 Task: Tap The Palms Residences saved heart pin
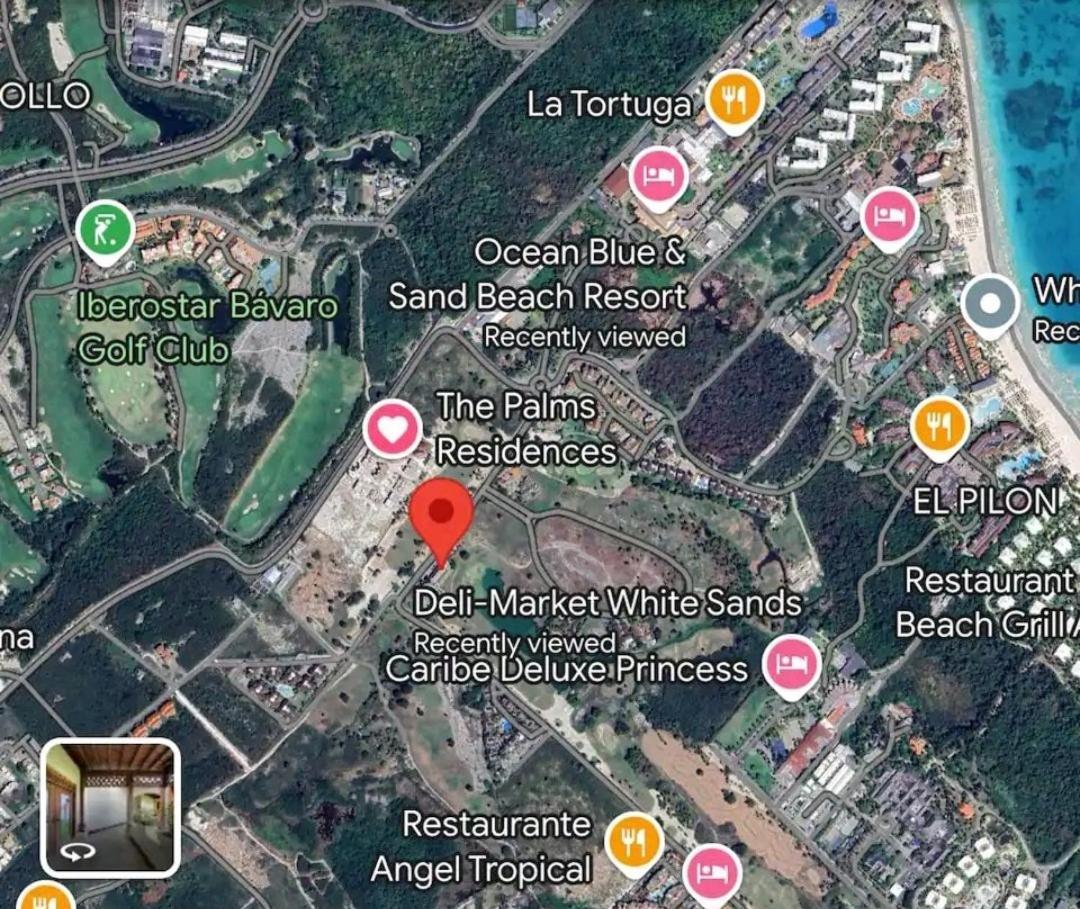[393, 430]
